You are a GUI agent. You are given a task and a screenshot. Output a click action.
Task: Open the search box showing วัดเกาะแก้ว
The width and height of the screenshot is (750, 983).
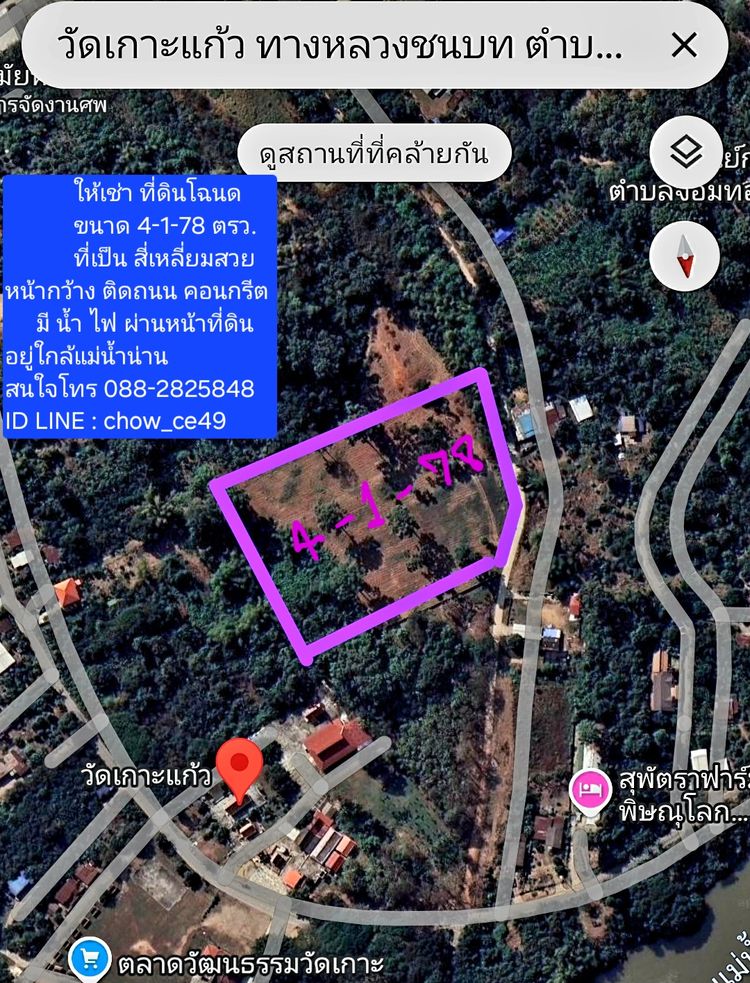(340, 45)
